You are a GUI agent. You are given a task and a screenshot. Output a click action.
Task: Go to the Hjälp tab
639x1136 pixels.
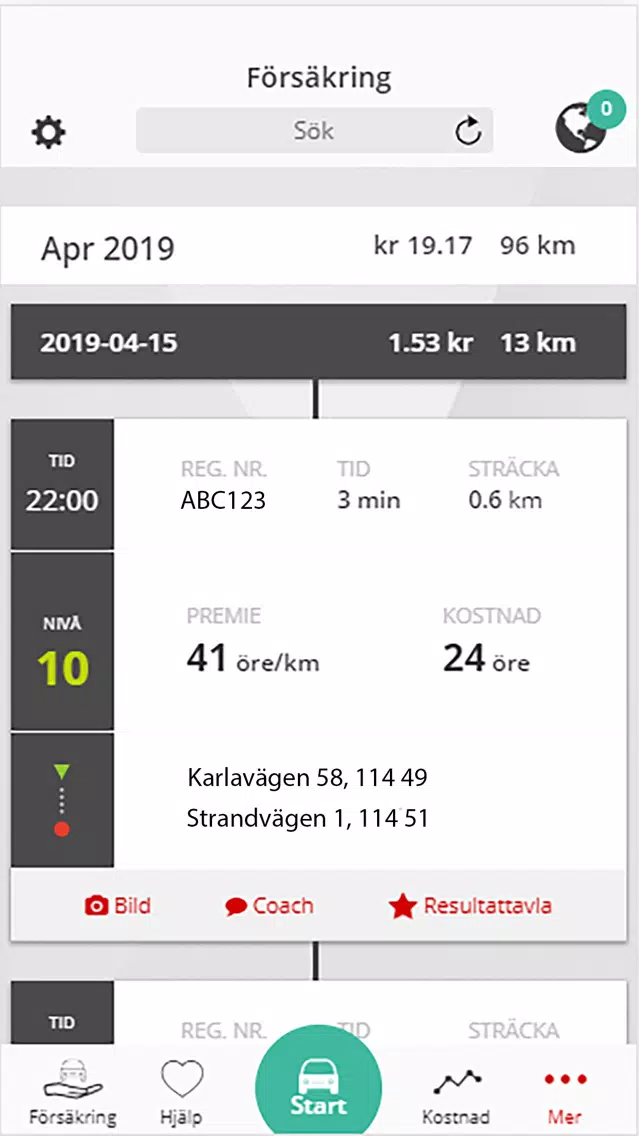181,1092
